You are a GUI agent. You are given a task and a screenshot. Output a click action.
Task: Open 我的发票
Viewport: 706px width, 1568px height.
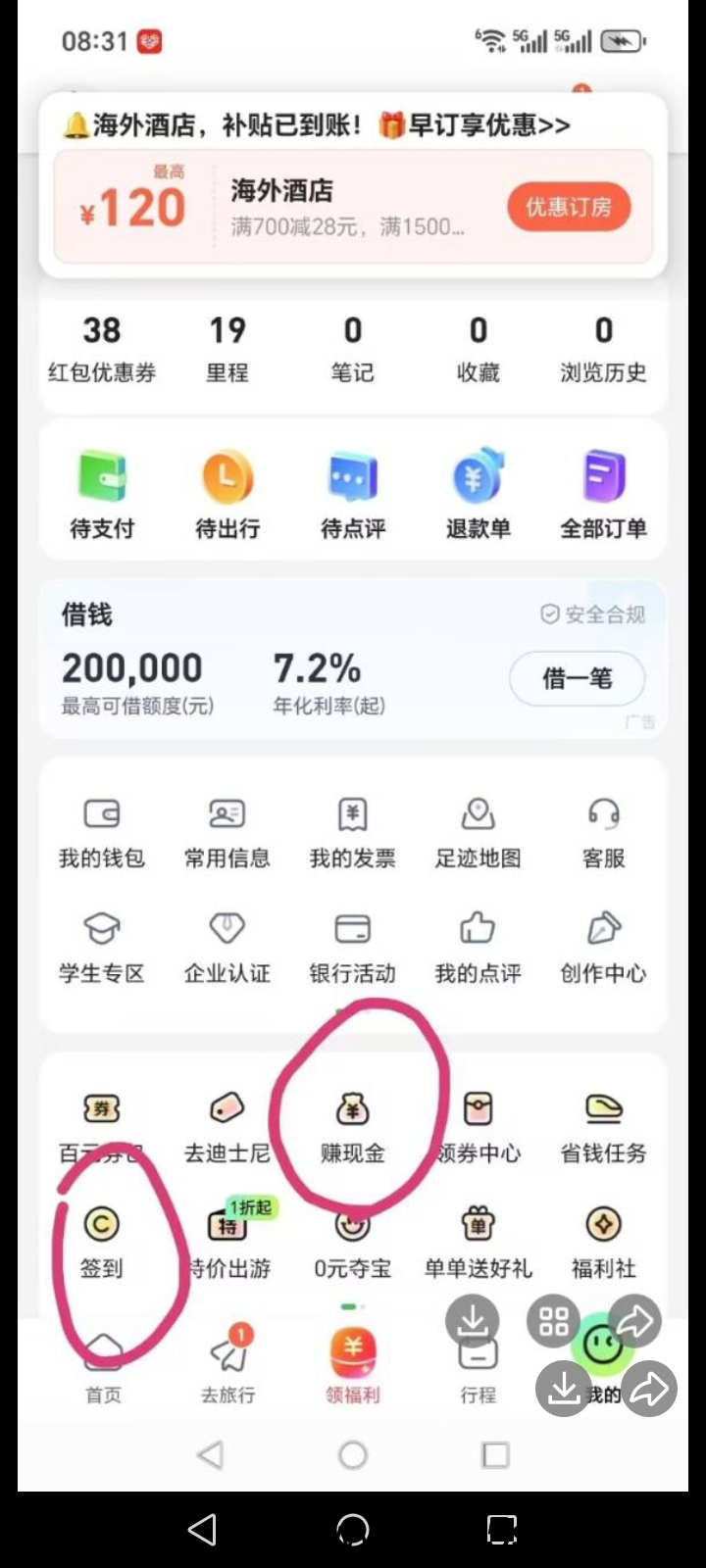353,834
